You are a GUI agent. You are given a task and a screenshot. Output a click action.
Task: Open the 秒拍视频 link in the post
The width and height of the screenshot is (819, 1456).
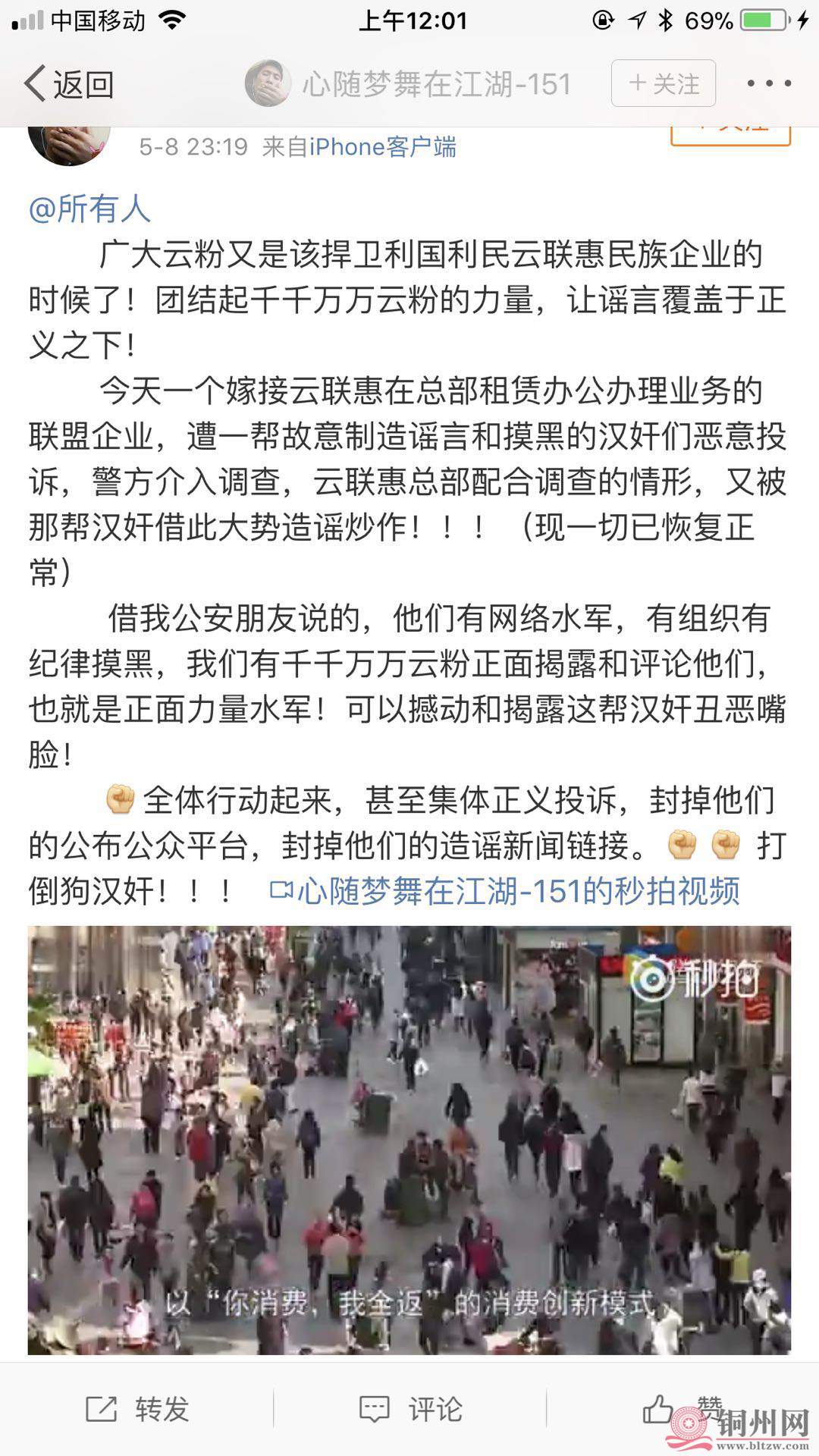click(x=506, y=891)
